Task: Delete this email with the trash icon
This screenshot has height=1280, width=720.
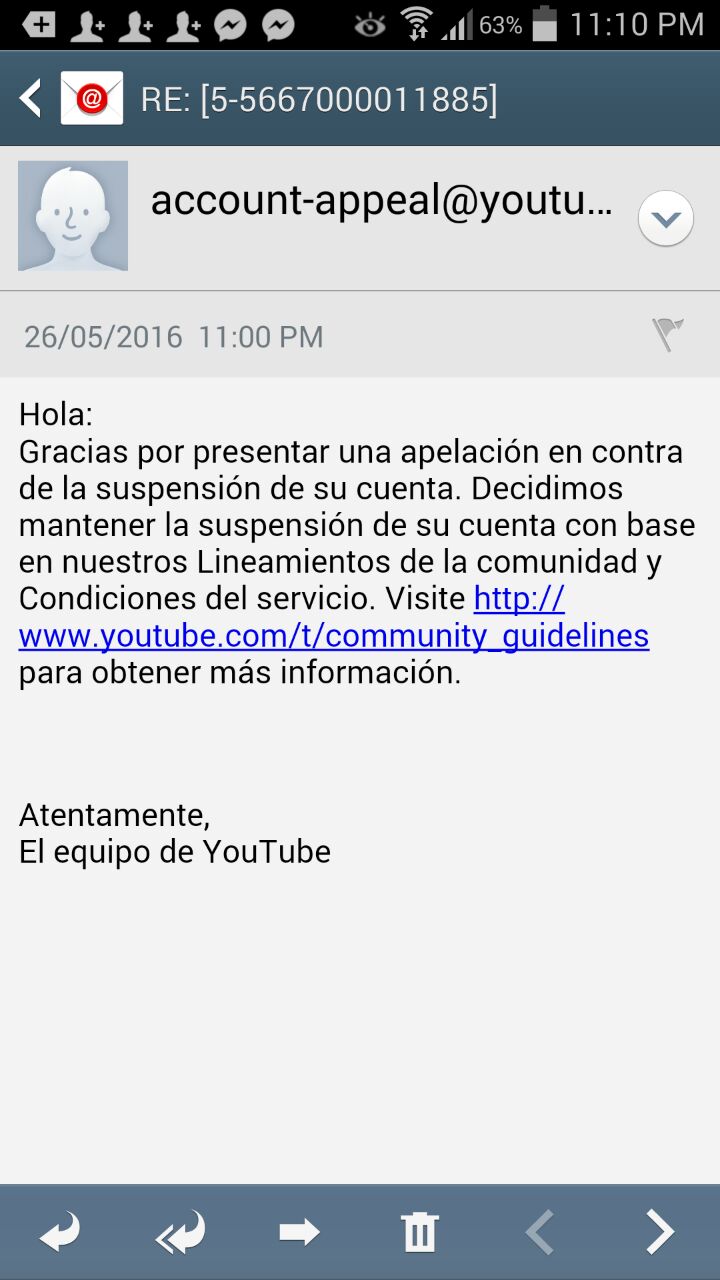Action: point(420,1232)
